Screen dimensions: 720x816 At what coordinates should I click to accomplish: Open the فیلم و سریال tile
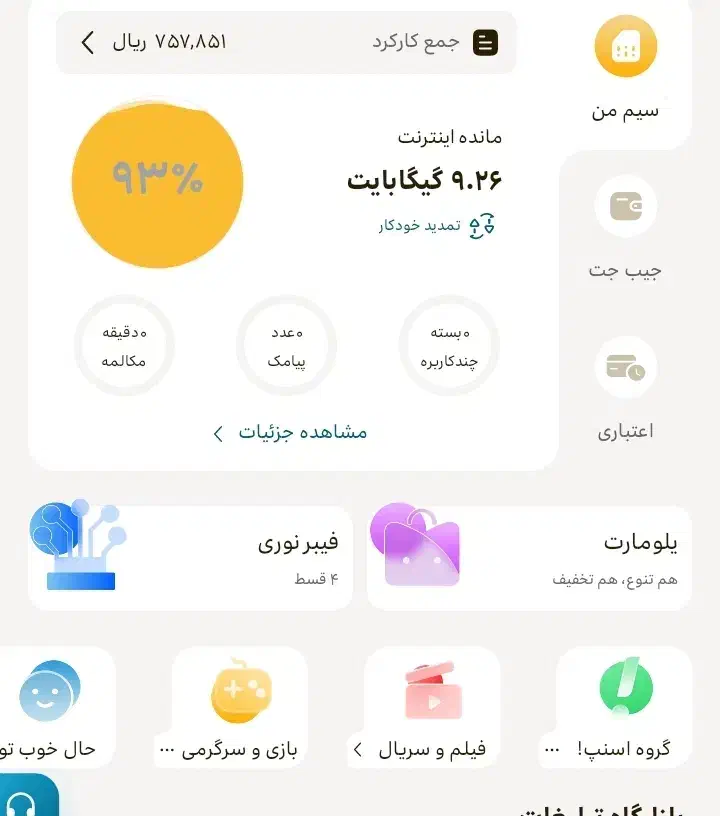point(423,707)
